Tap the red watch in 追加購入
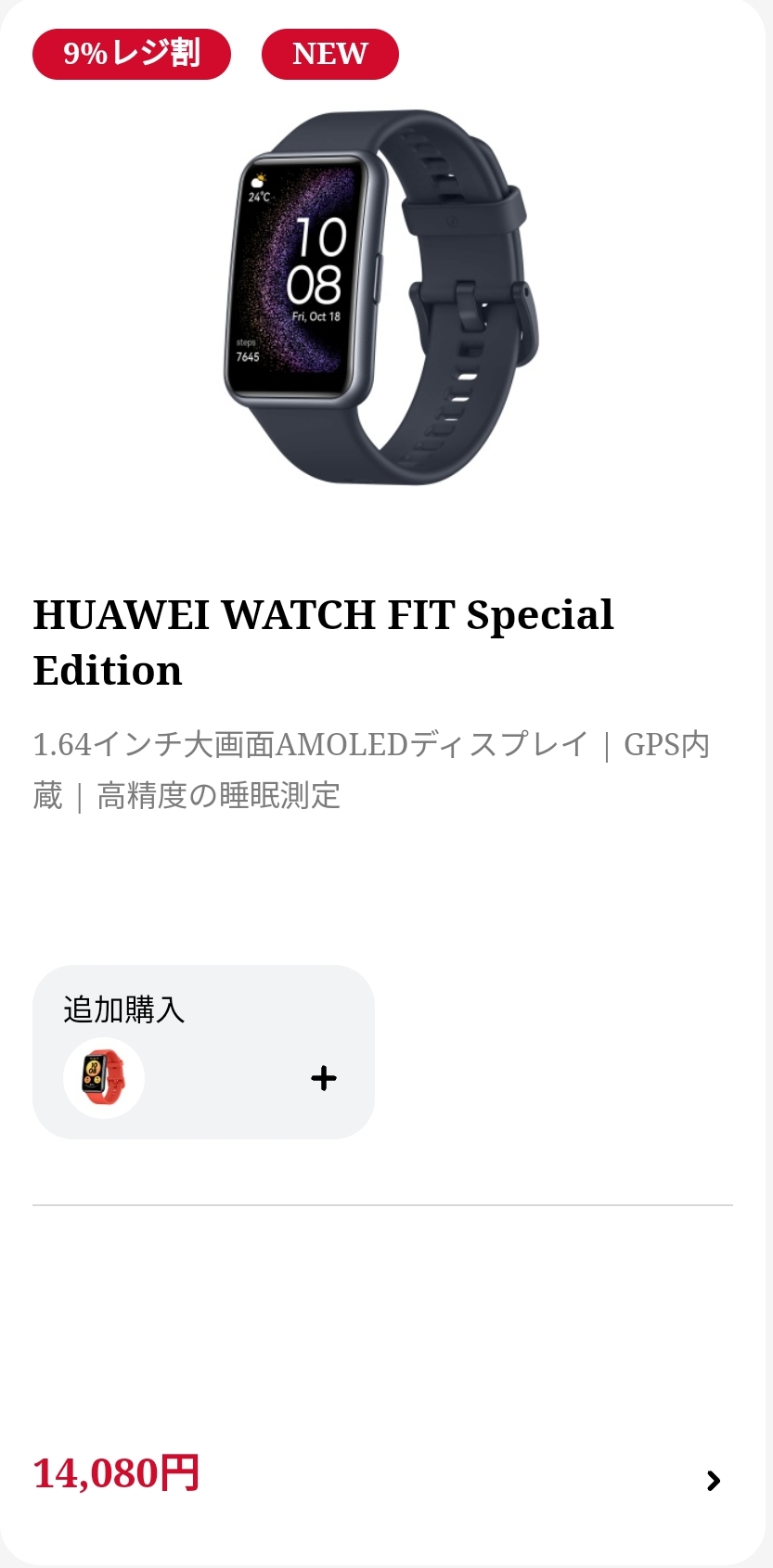The image size is (773, 1568). tap(103, 1078)
